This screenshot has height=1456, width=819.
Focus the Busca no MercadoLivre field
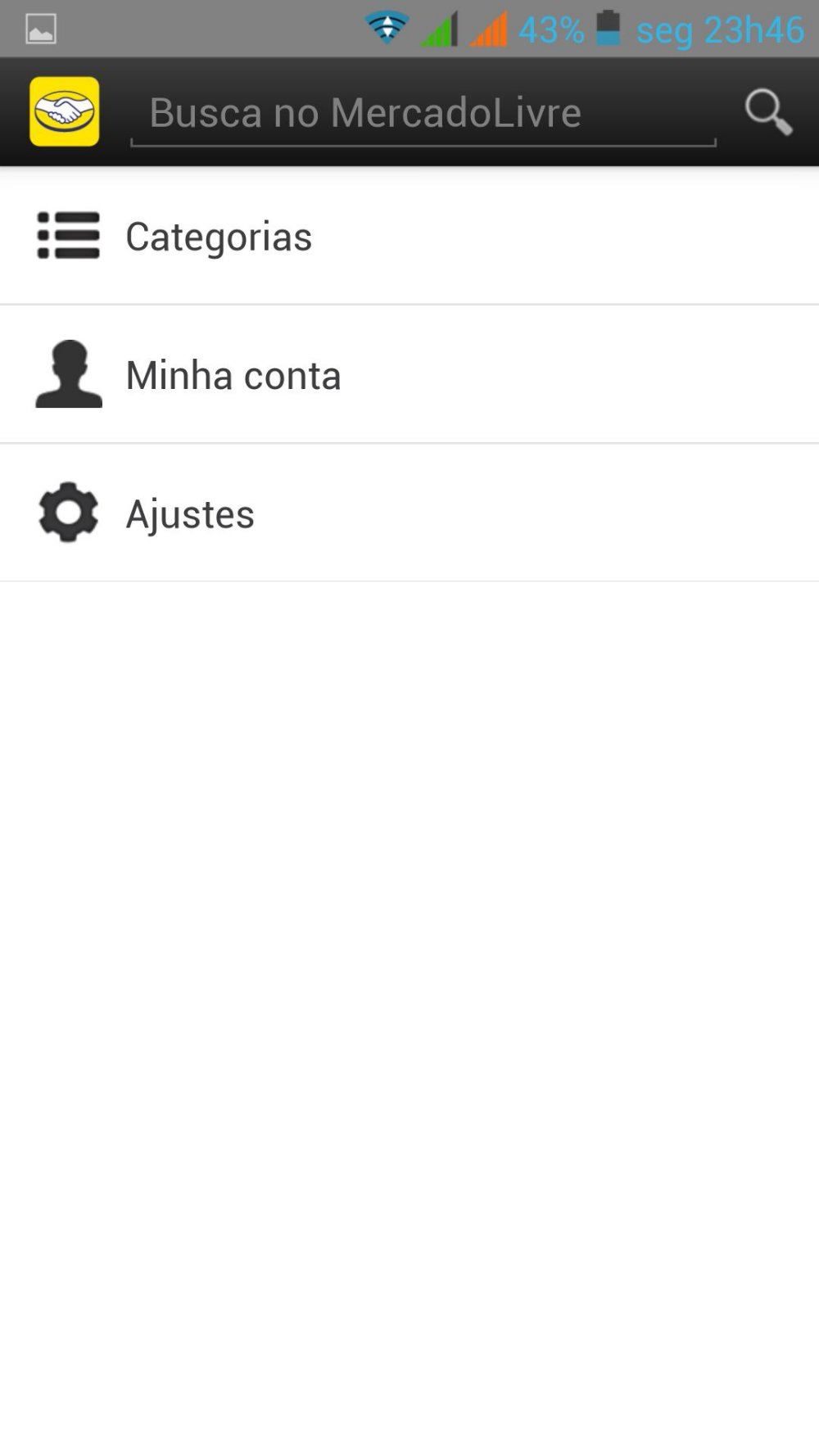click(423, 114)
